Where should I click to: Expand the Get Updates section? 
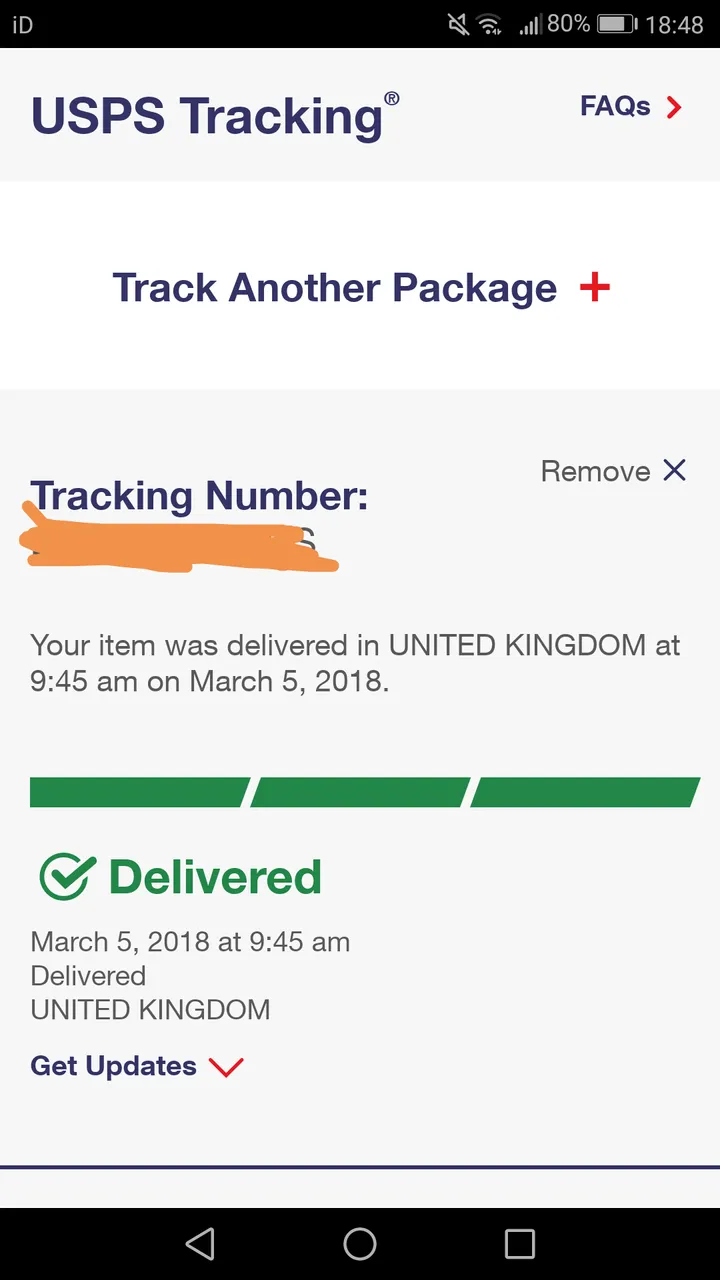tap(137, 1066)
